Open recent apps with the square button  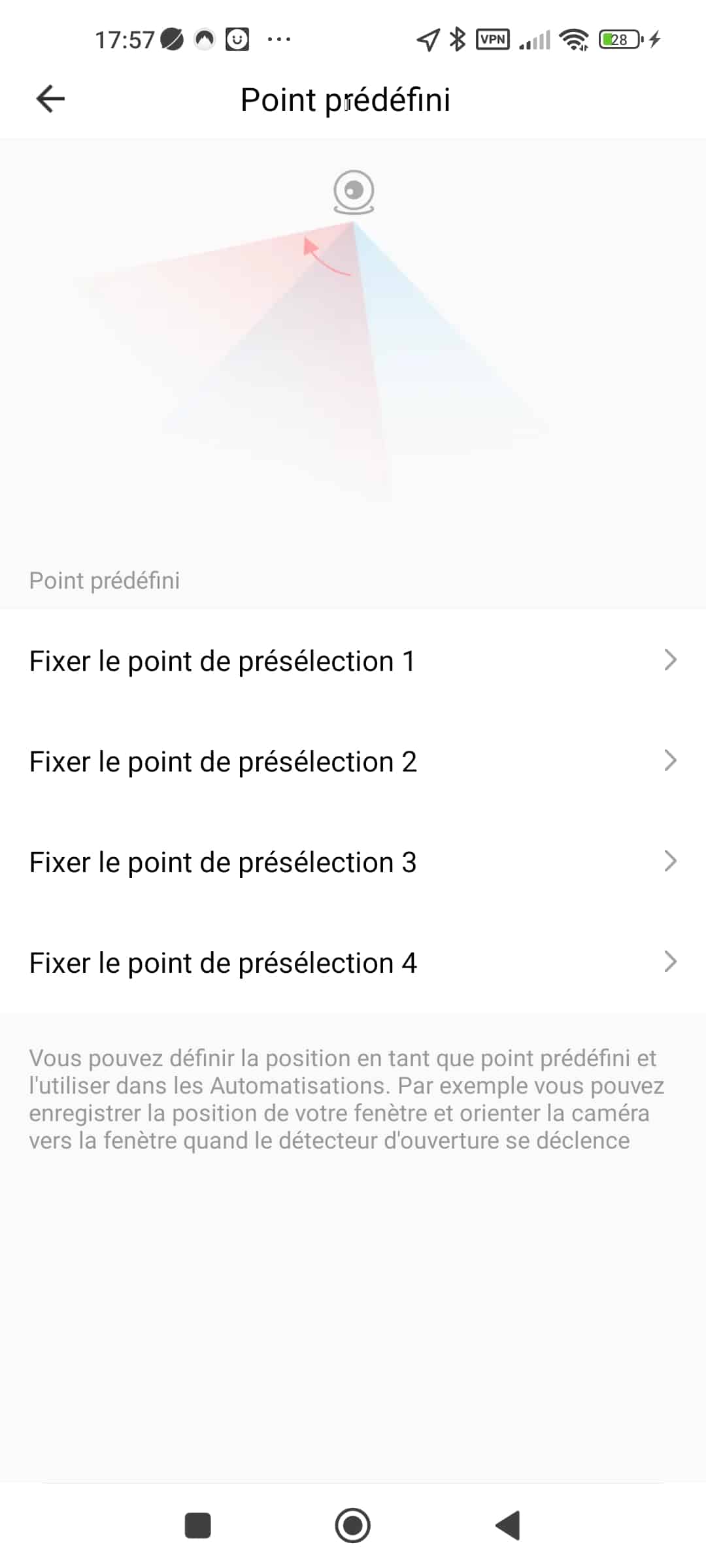[197, 1526]
